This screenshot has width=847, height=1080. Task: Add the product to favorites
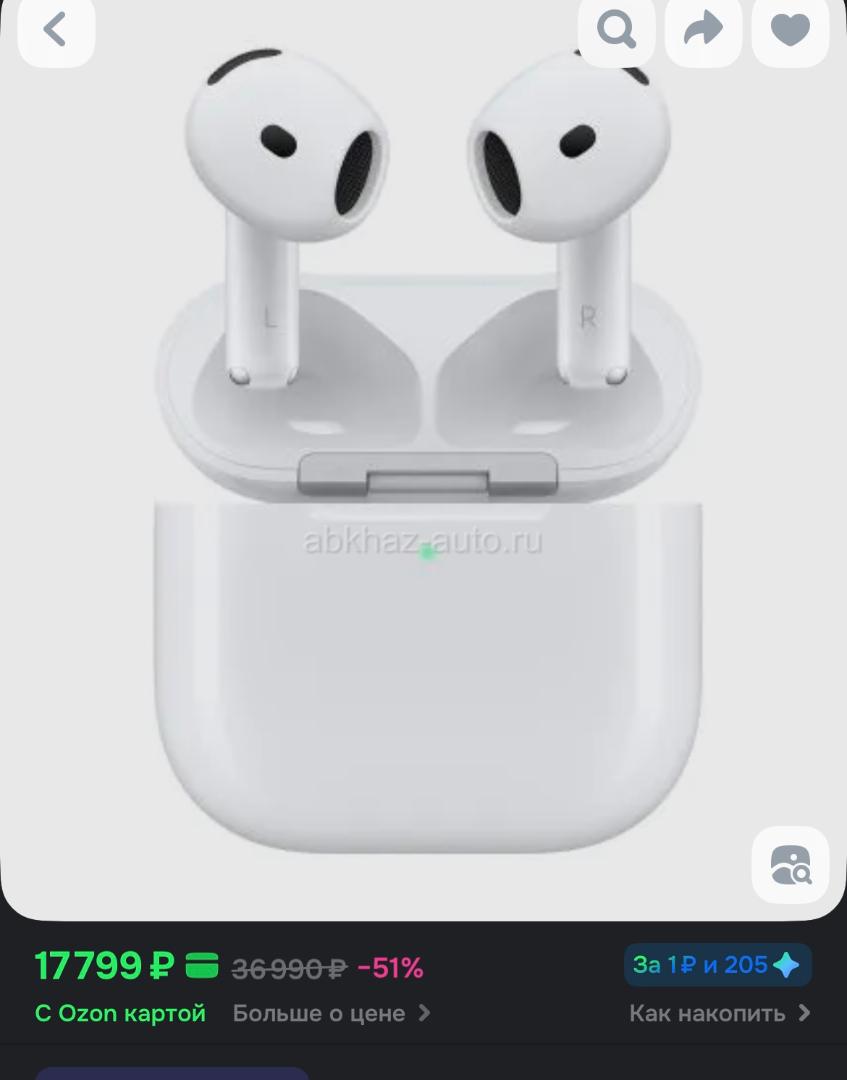pos(790,30)
